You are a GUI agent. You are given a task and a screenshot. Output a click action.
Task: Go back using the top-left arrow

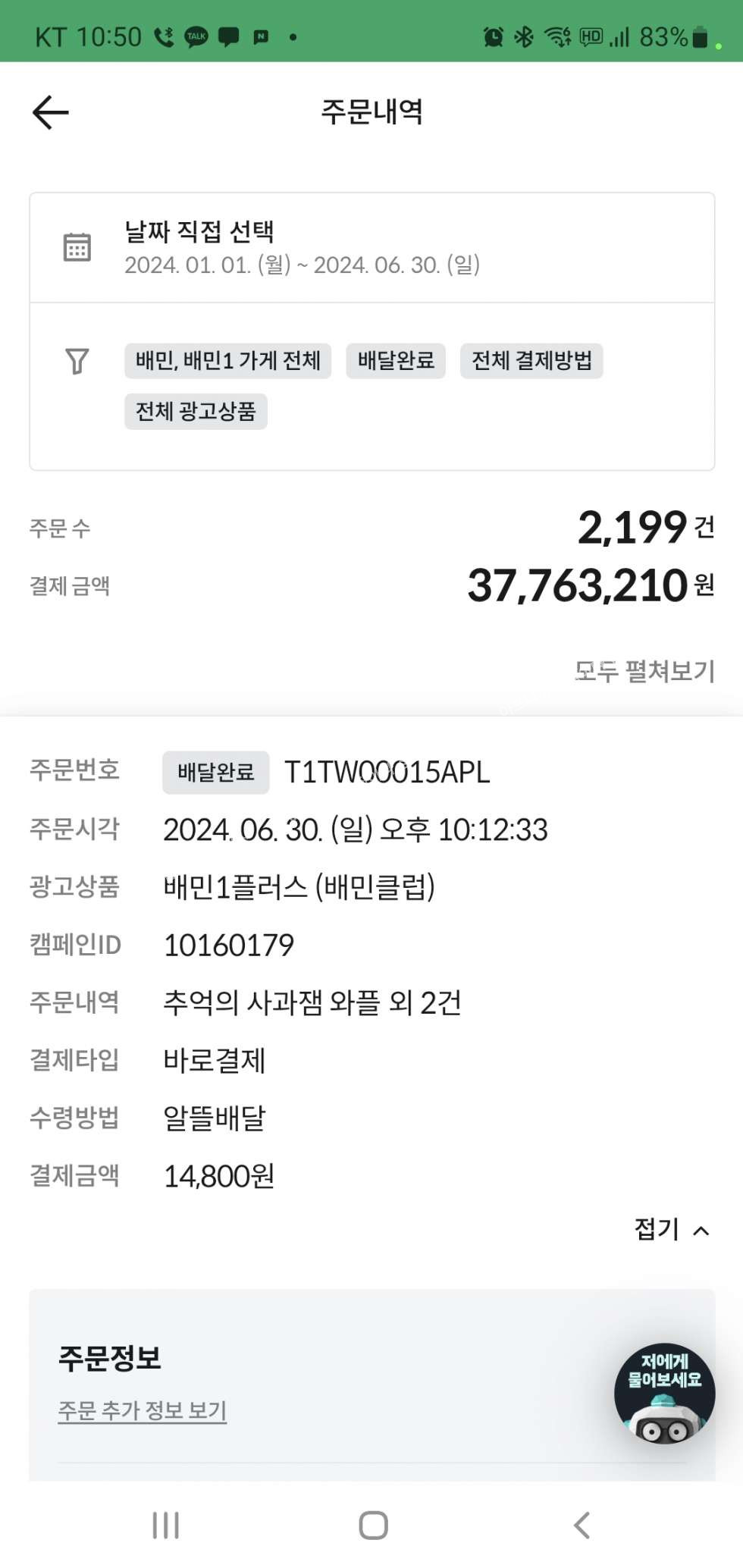click(51, 112)
